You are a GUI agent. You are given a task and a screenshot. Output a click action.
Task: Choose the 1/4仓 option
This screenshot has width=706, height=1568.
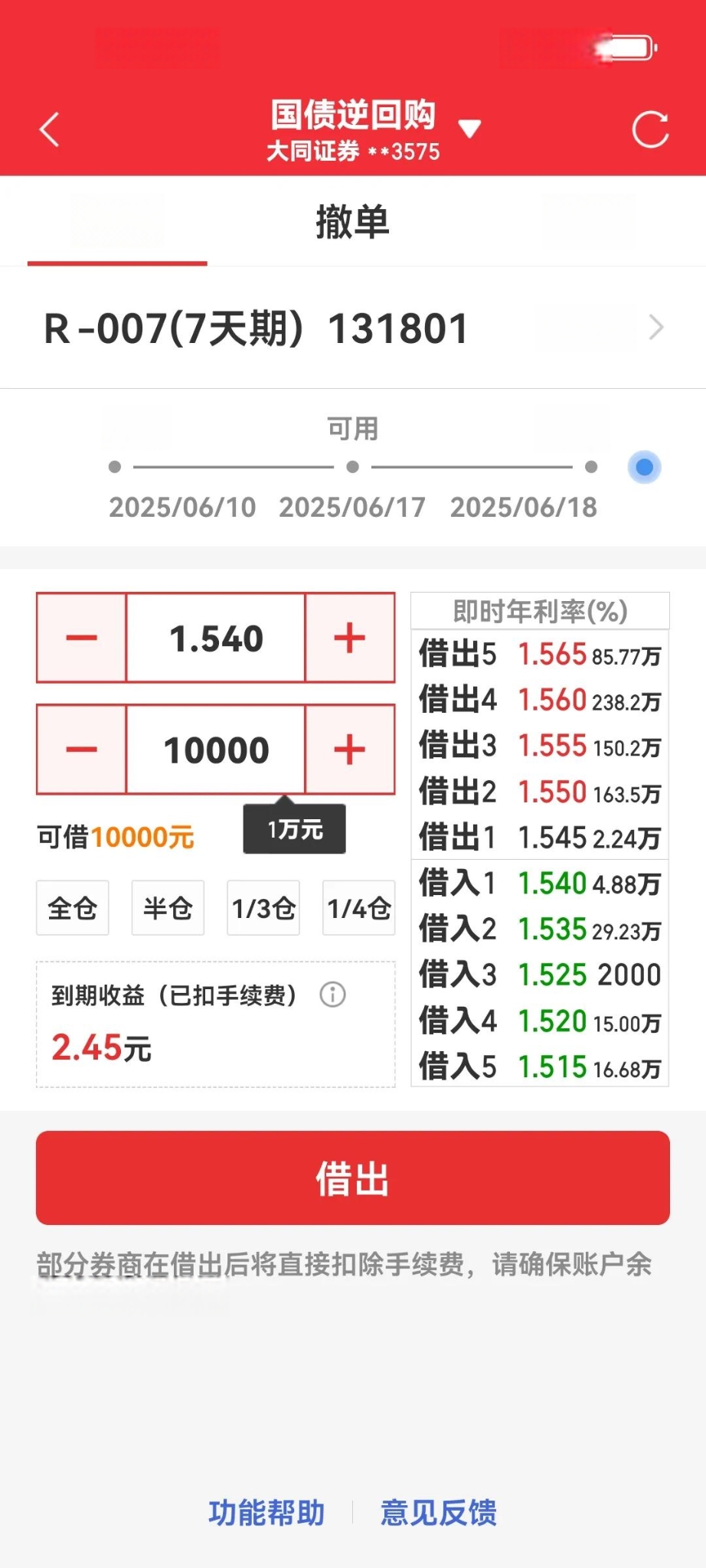(358, 908)
